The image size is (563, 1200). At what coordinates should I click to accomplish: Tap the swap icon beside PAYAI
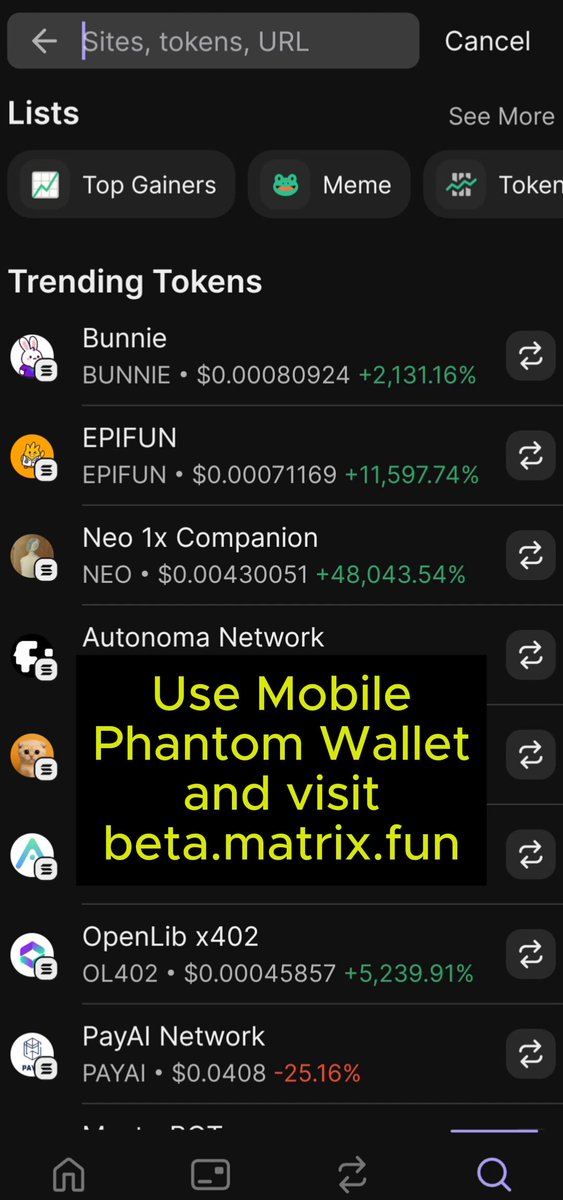coord(530,1055)
